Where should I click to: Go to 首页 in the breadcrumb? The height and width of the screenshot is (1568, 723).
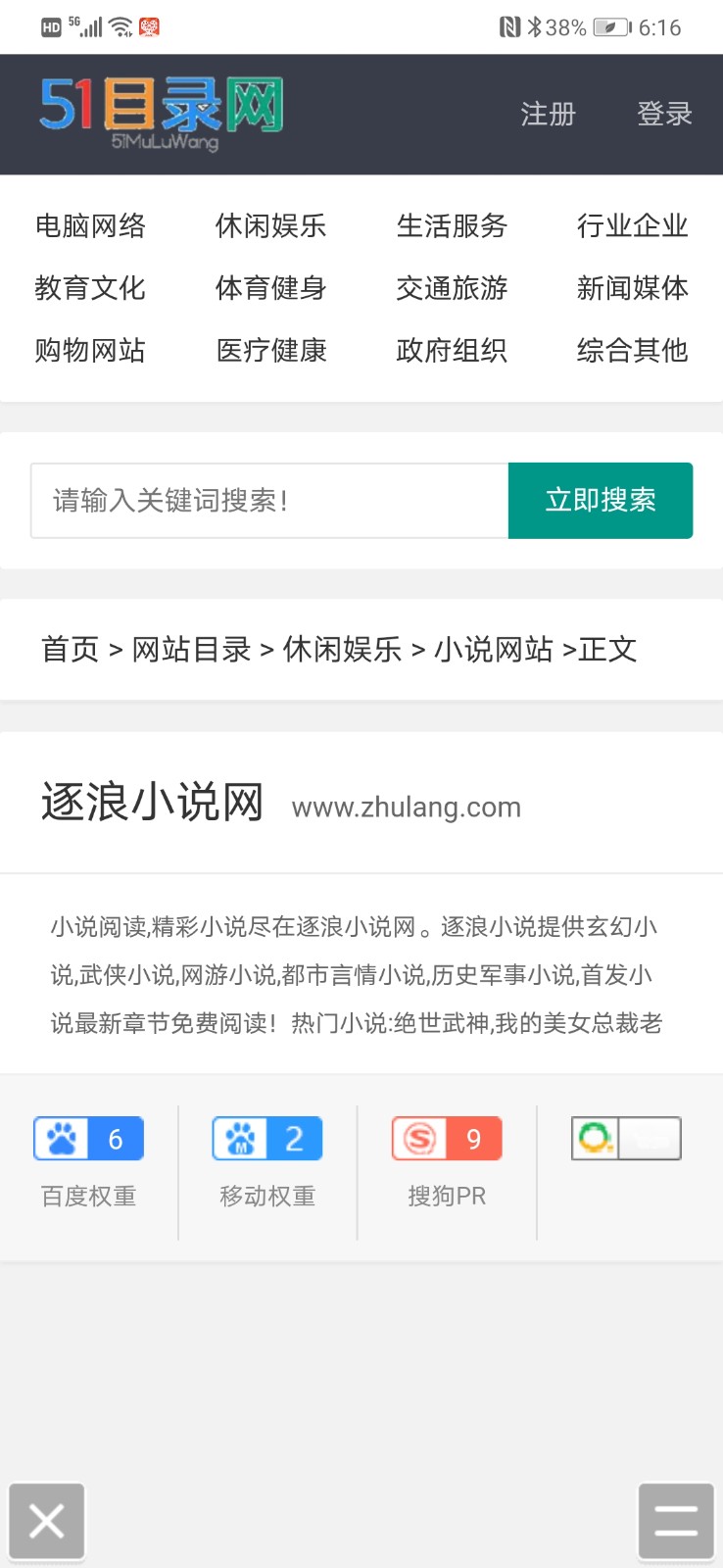tap(70, 649)
